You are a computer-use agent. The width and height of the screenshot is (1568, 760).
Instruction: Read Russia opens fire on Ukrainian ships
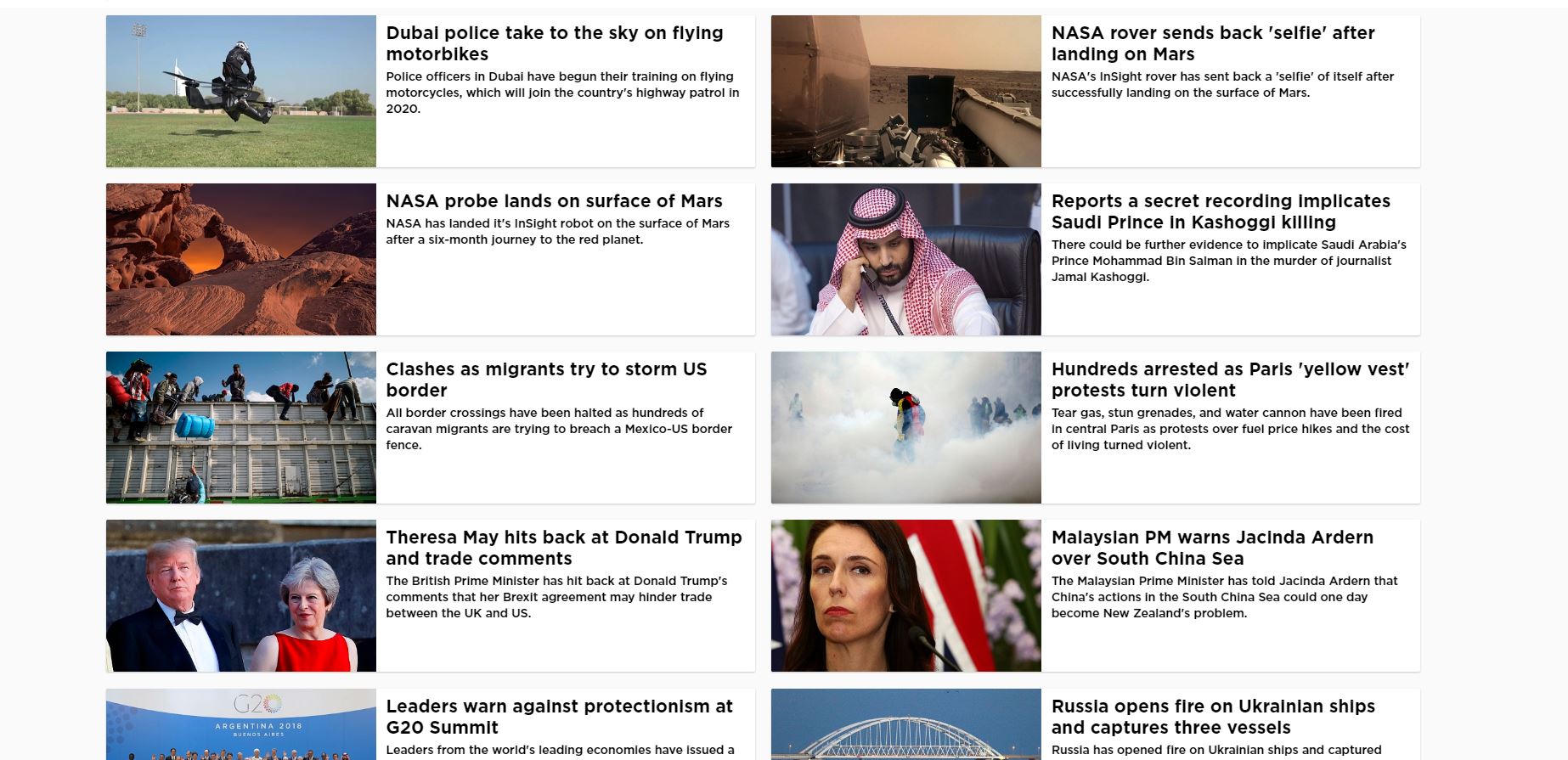click(x=1212, y=717)
